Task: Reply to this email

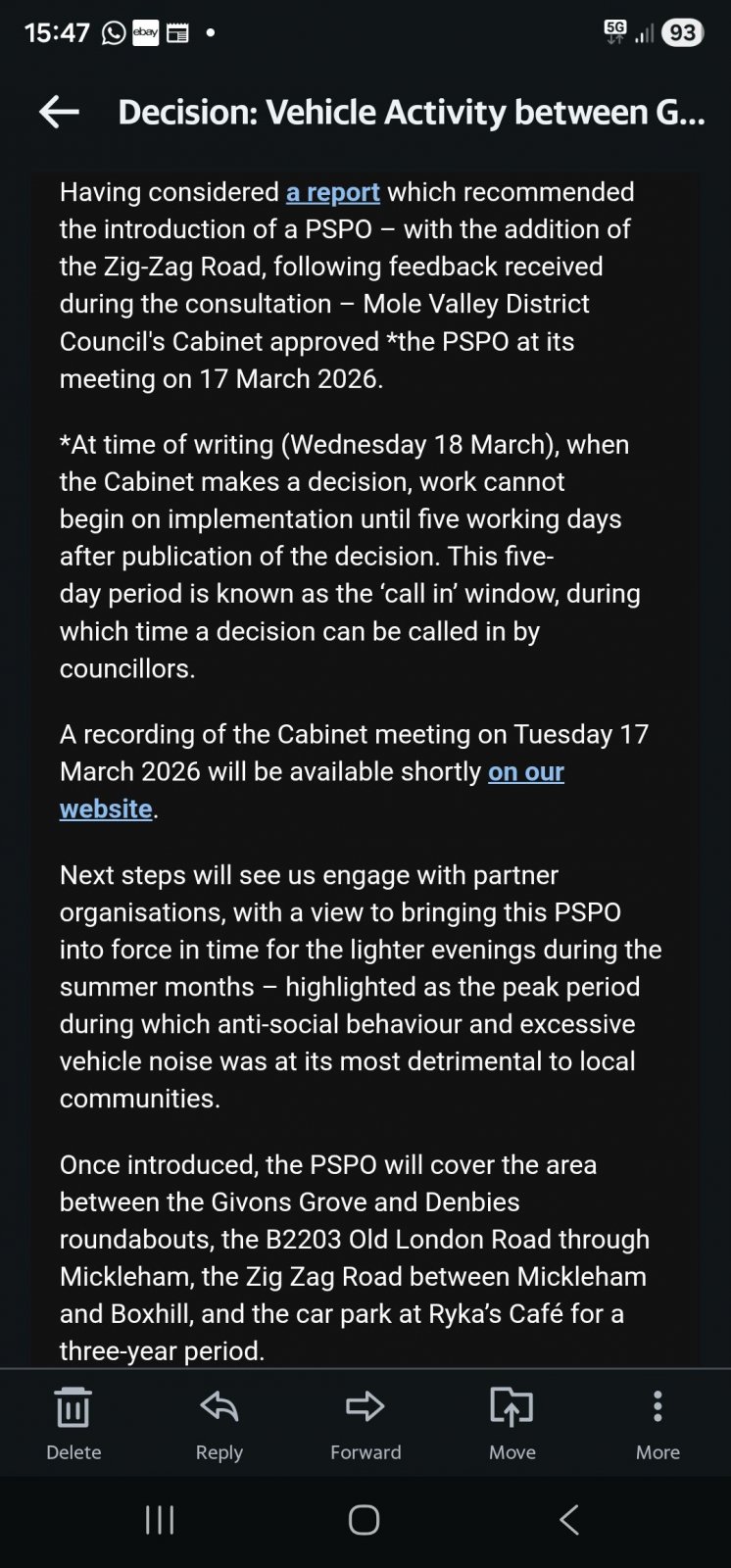Action: (219, 1421)
